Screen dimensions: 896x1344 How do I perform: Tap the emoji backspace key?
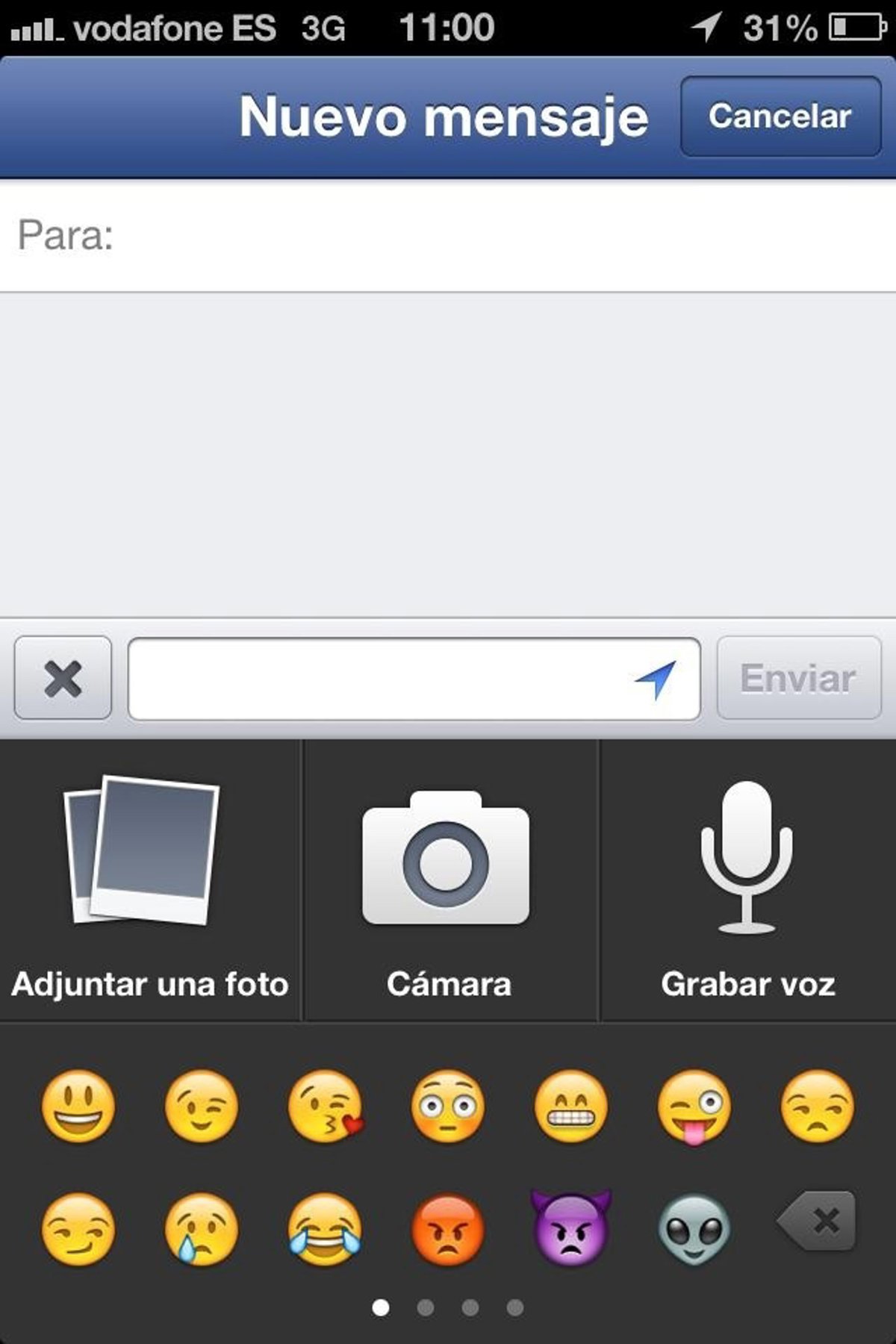tap(818, 1222)
